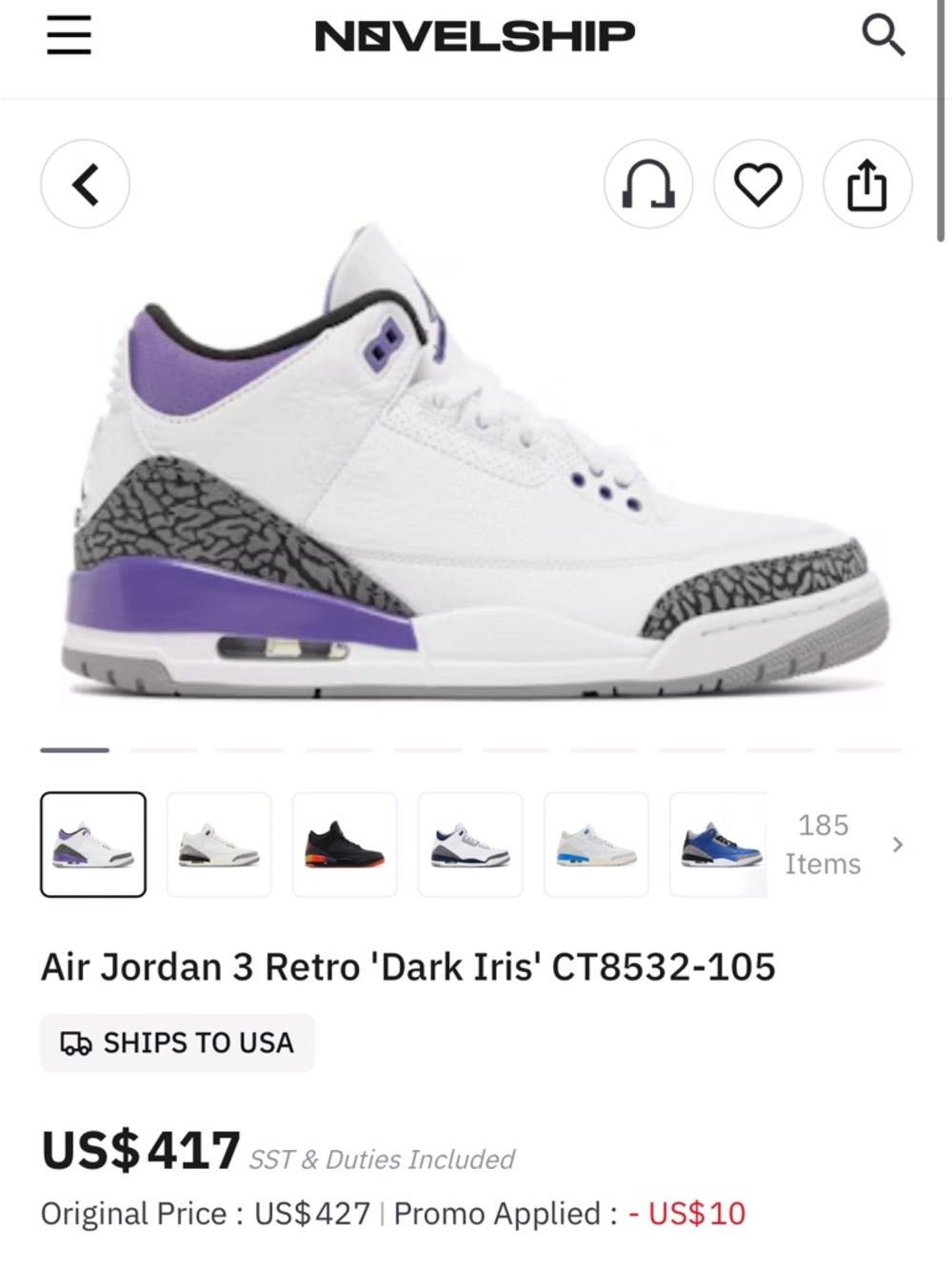Select the first Dark Iris thumbnail

pos(91,844)
